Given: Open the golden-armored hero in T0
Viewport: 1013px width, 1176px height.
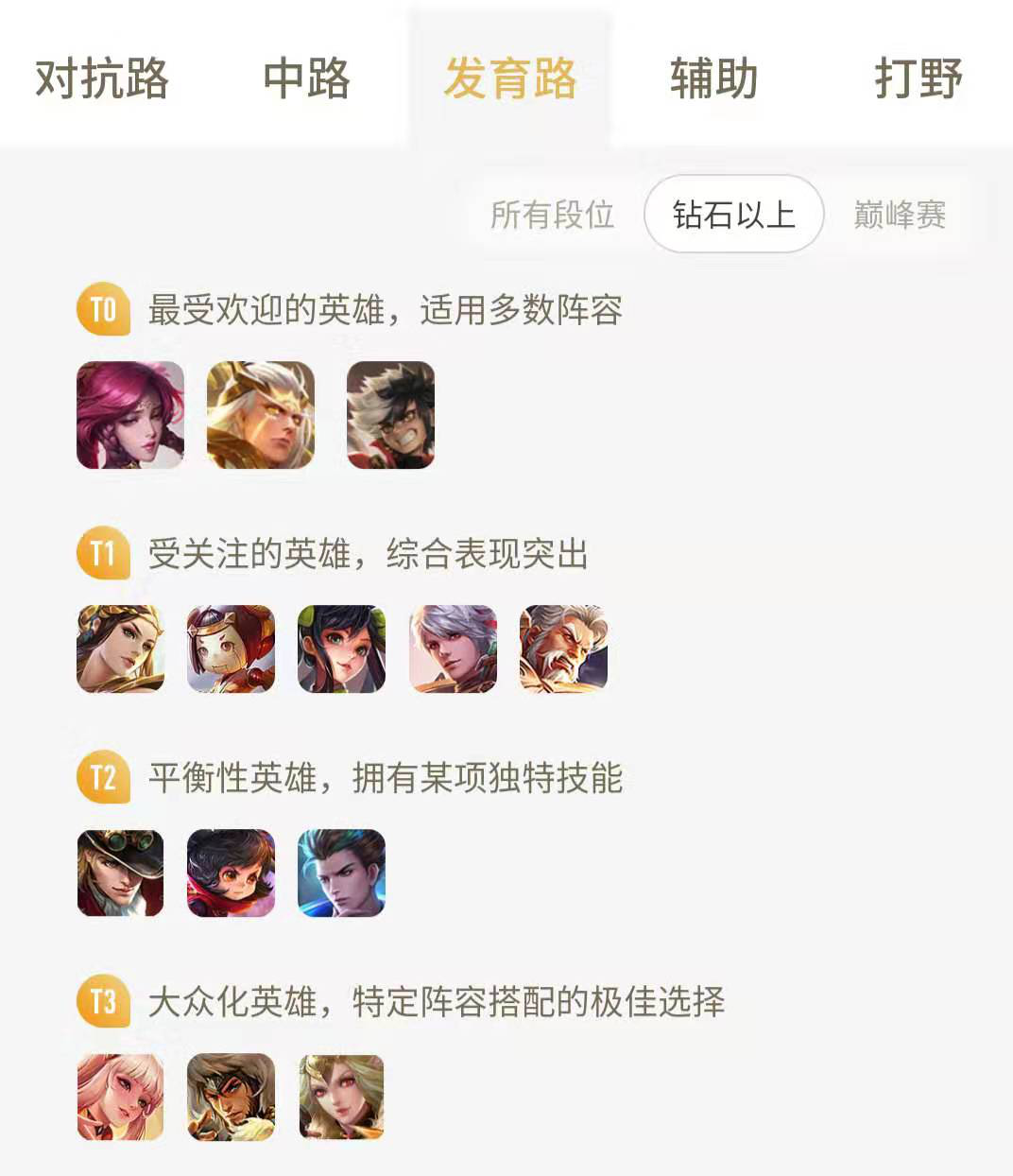Looking at the screenshot, I should [261, 415].
